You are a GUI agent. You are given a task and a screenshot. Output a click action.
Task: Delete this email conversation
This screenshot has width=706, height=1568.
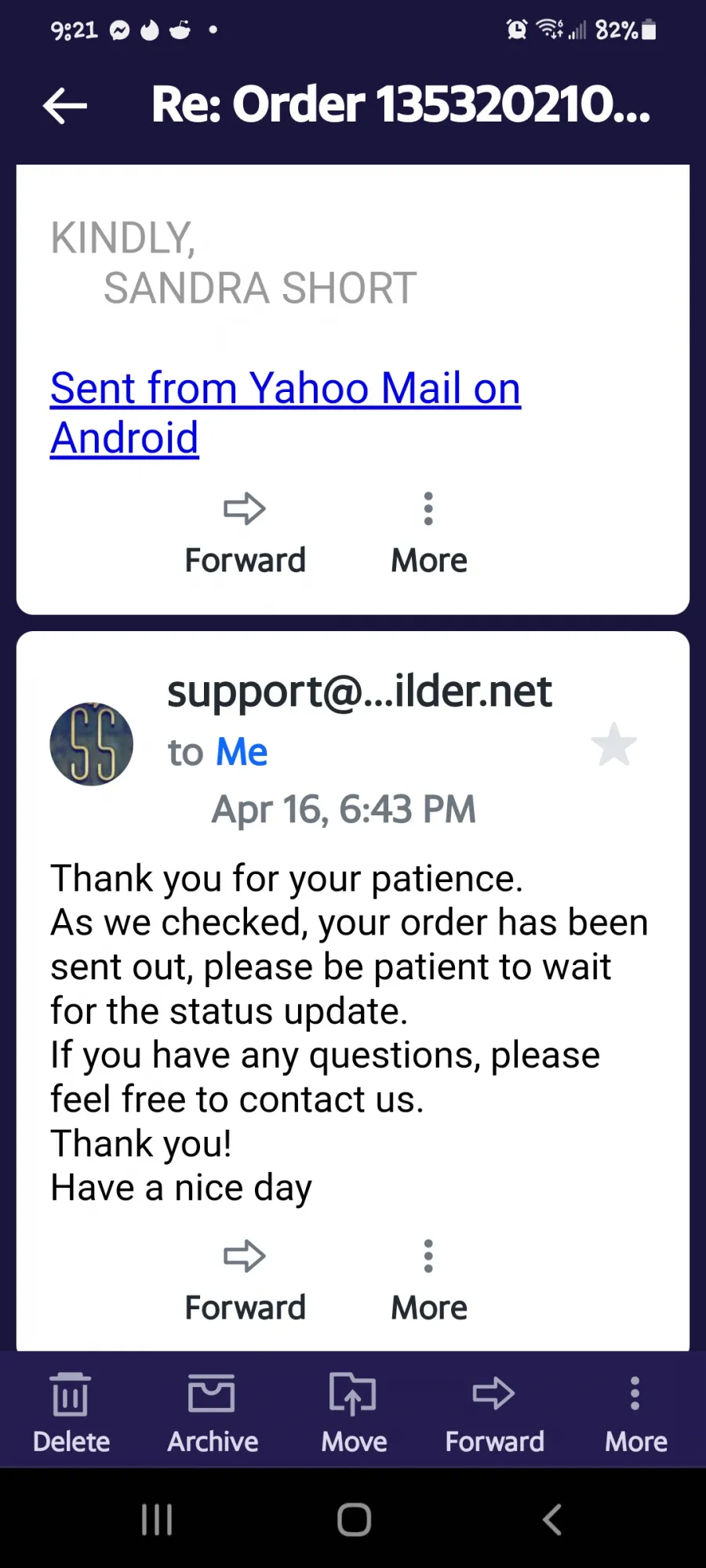pos(71,1413)
